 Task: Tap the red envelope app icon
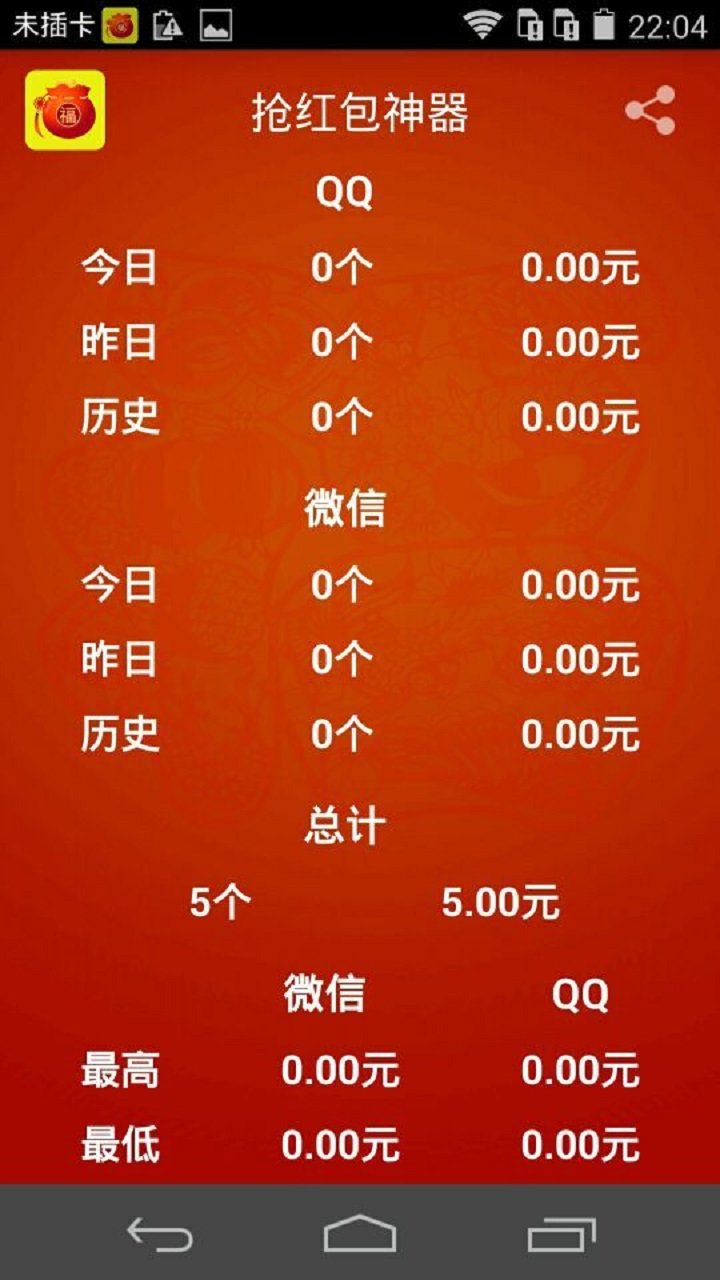tap(65, 110)
